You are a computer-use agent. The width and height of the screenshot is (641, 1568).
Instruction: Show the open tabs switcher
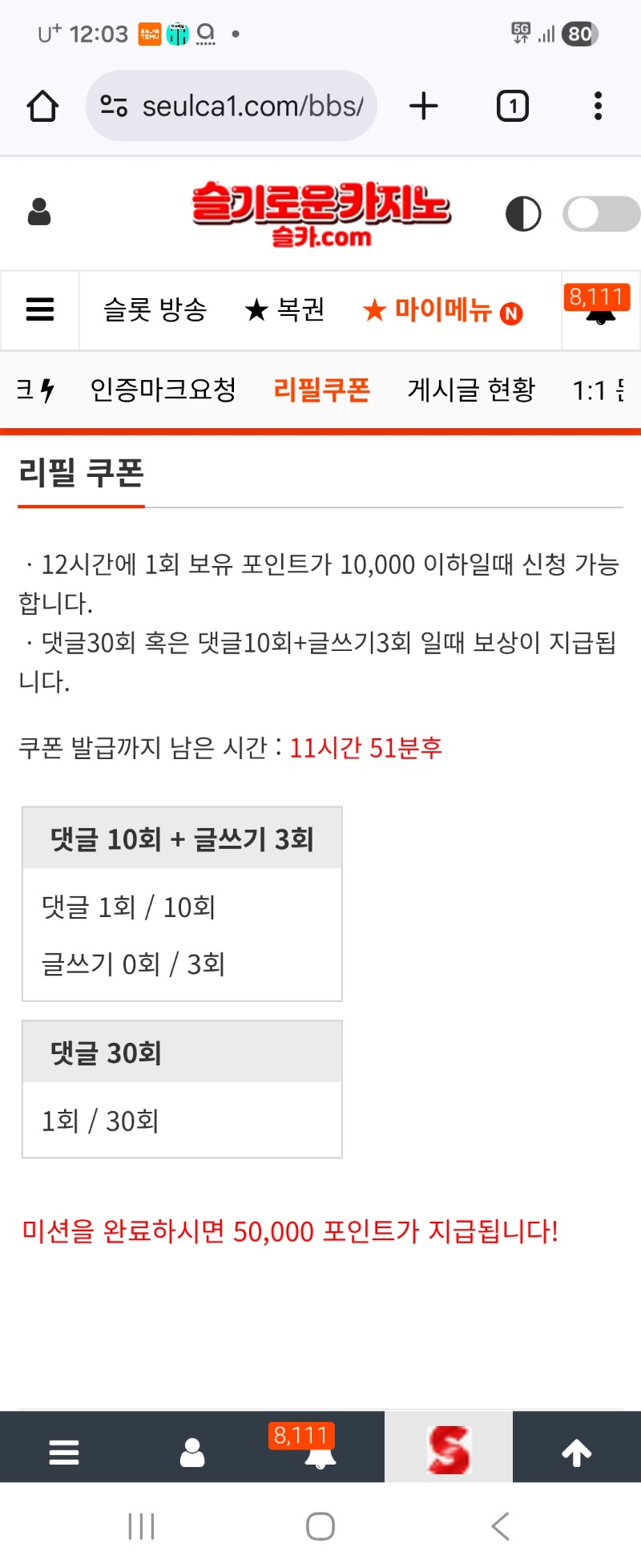513,107
